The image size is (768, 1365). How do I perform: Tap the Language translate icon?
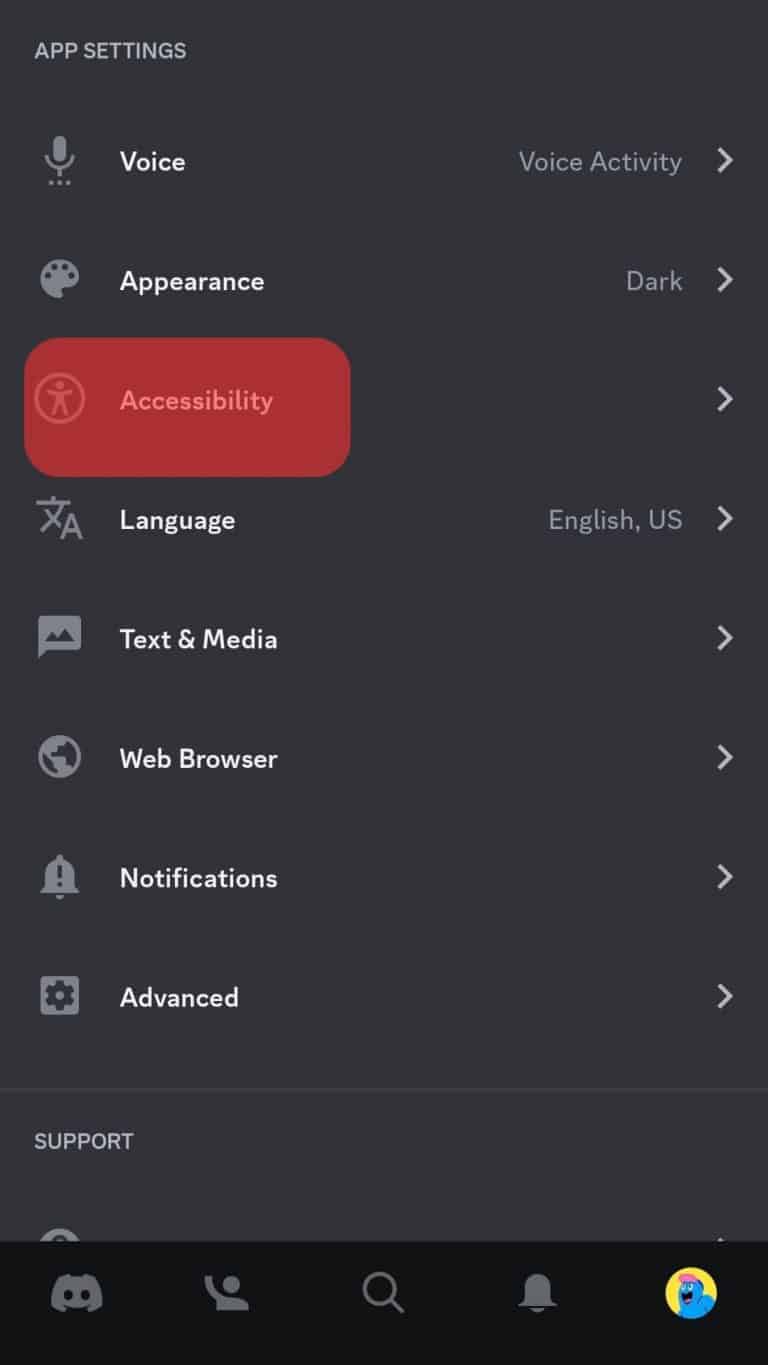tap(59, 518)
